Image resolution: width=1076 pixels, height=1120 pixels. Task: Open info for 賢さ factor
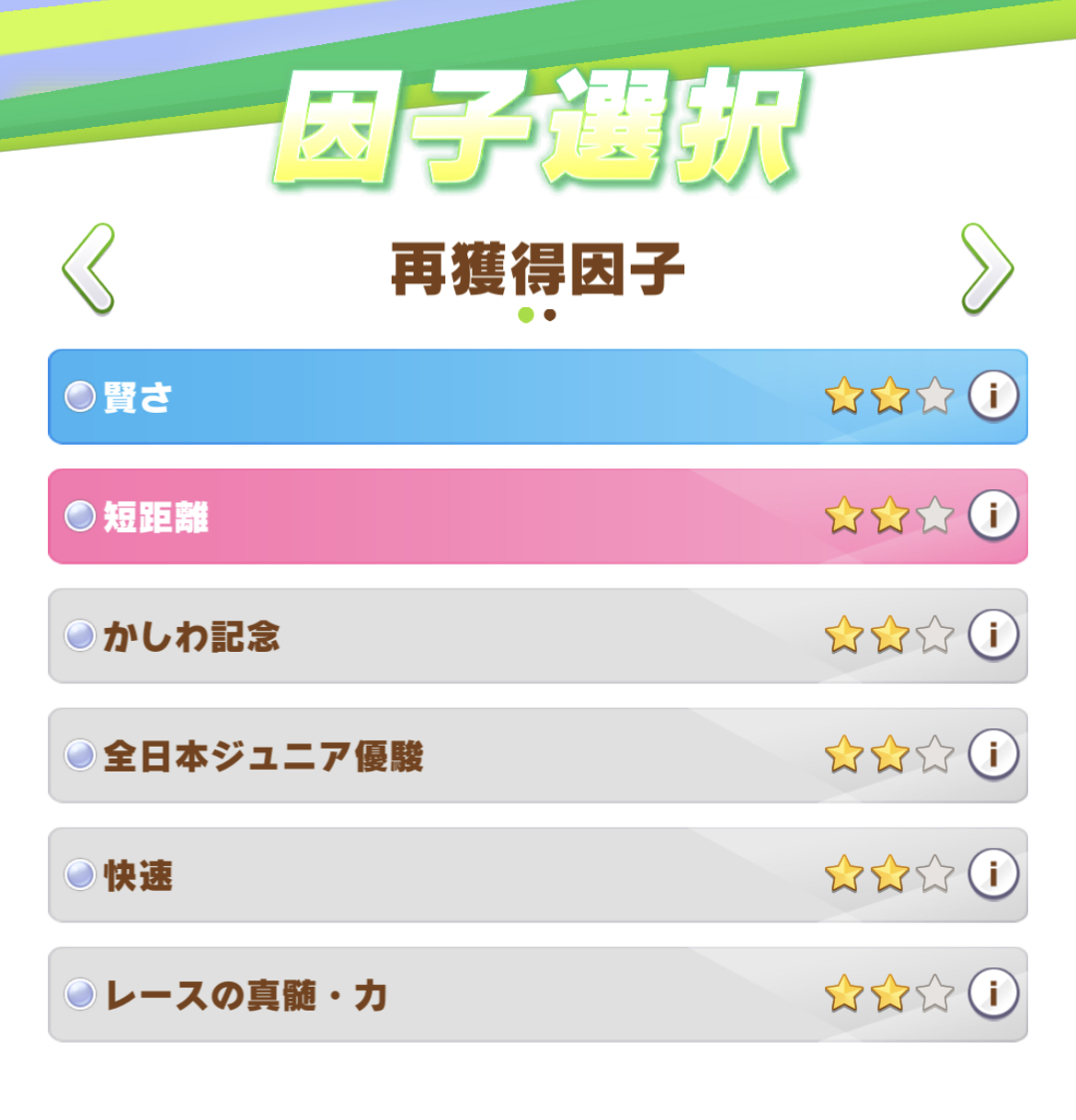coord(993,396)
